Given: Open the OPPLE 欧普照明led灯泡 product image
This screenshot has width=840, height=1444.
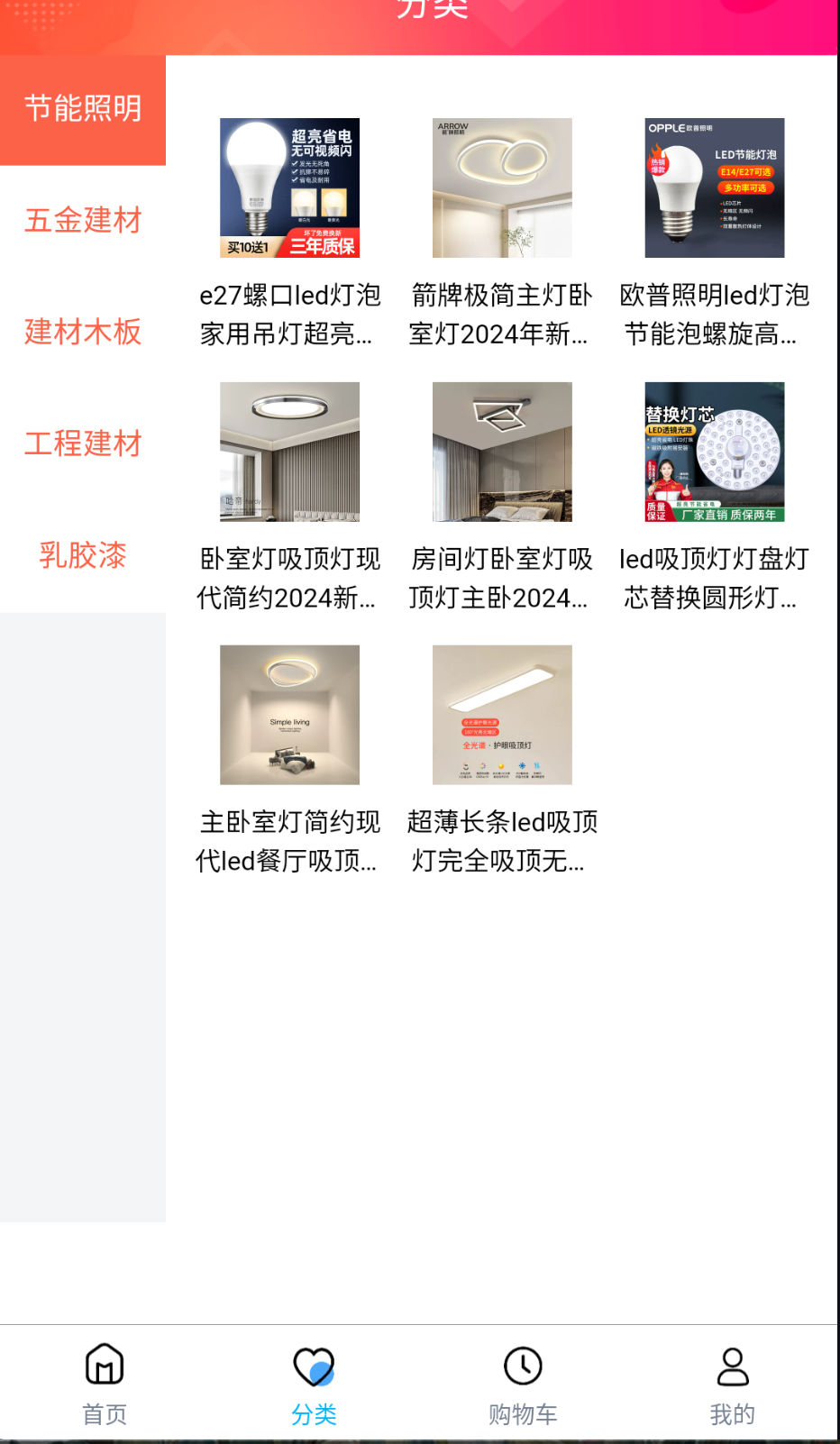Looking at the screenshot, I should [x=714, y=187].
